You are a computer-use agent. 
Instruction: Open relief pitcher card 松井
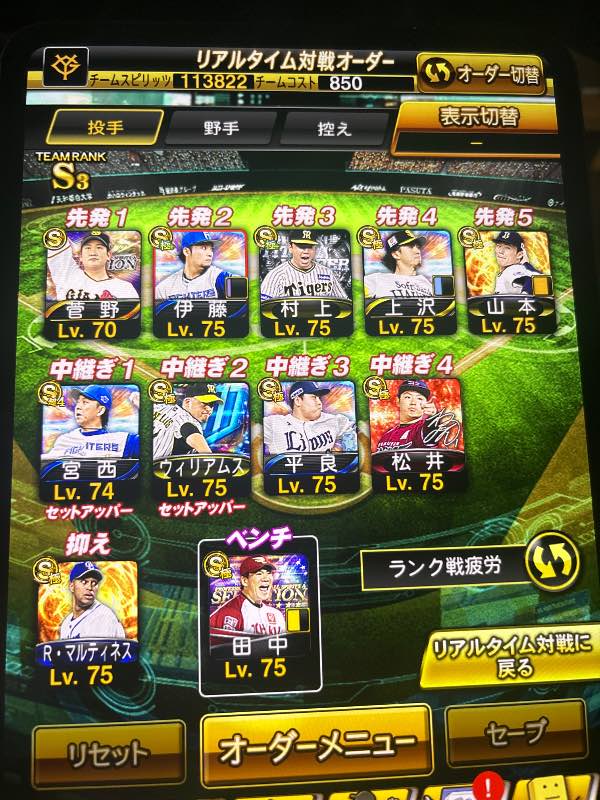416,435
